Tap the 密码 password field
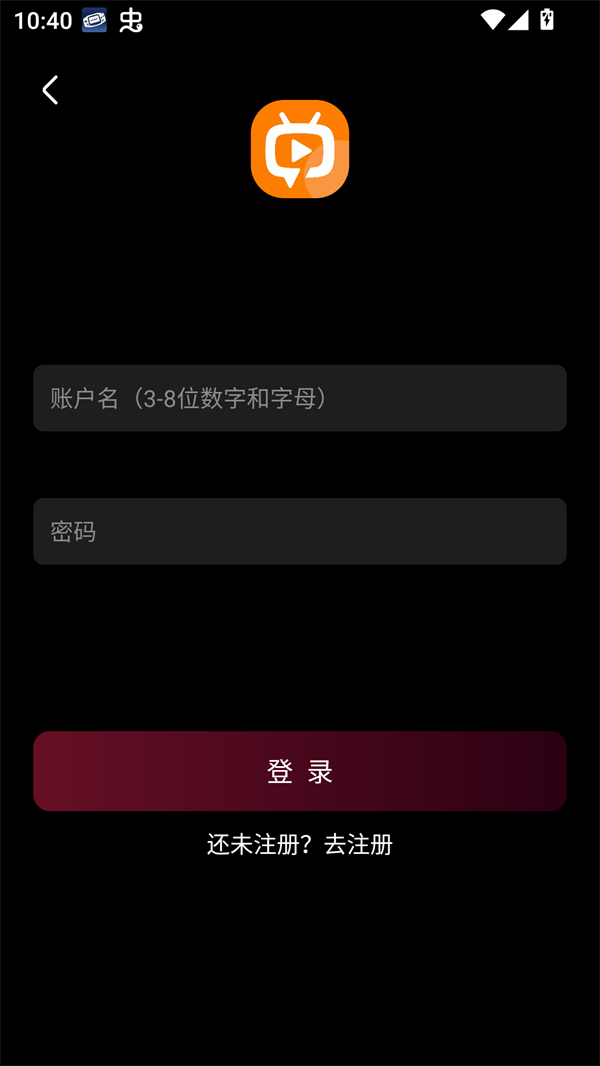This screenshot has width=600, height=1066. [x=300, y=531]
